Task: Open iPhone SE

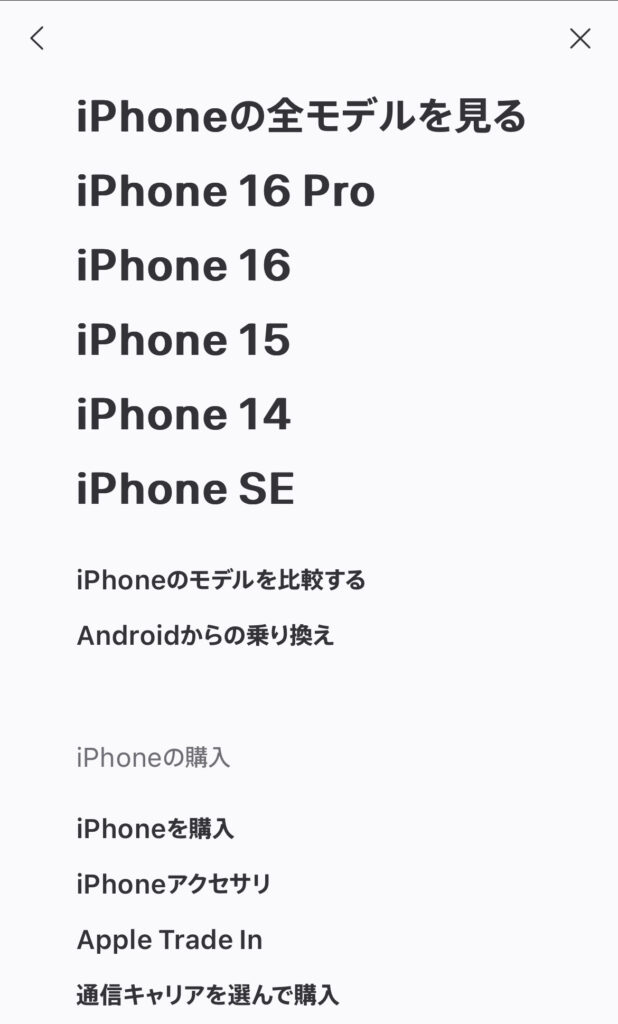Action: tap(186, 490)
